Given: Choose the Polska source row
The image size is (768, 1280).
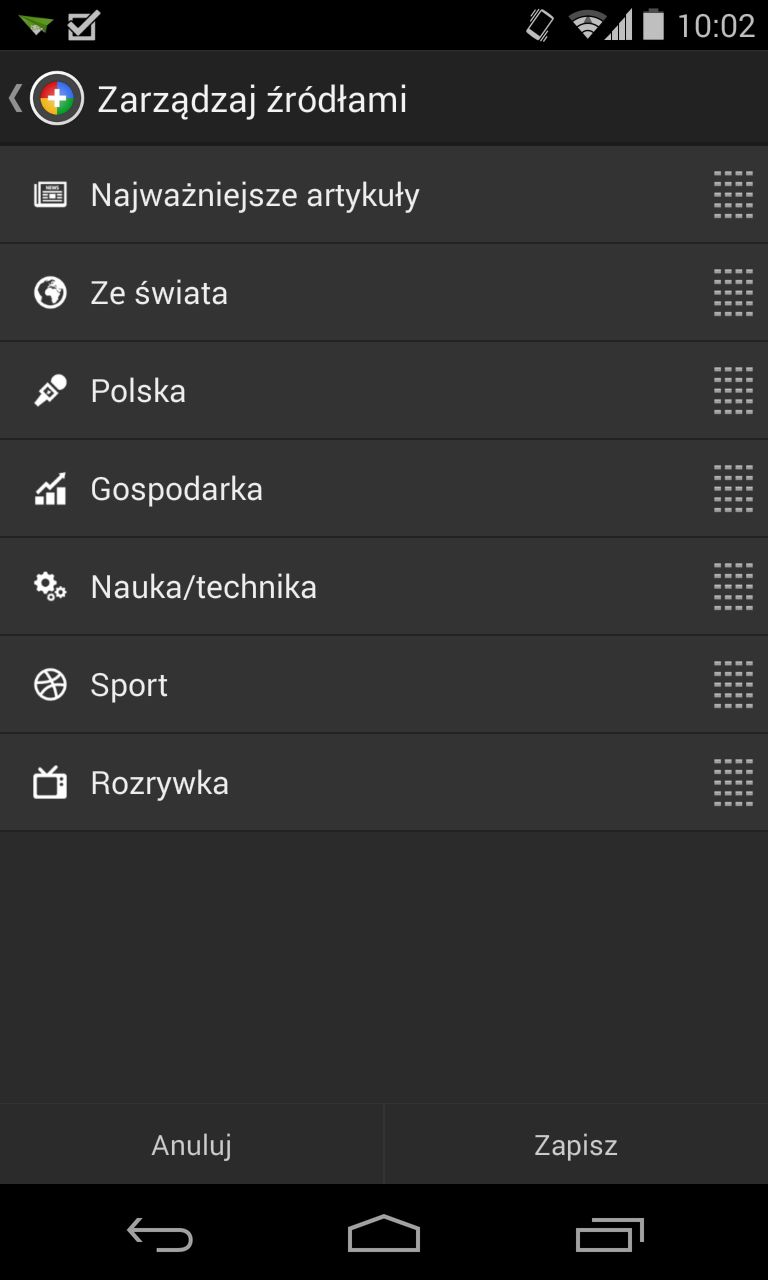Looking at the screenshot, I should (x=384, y=391).
